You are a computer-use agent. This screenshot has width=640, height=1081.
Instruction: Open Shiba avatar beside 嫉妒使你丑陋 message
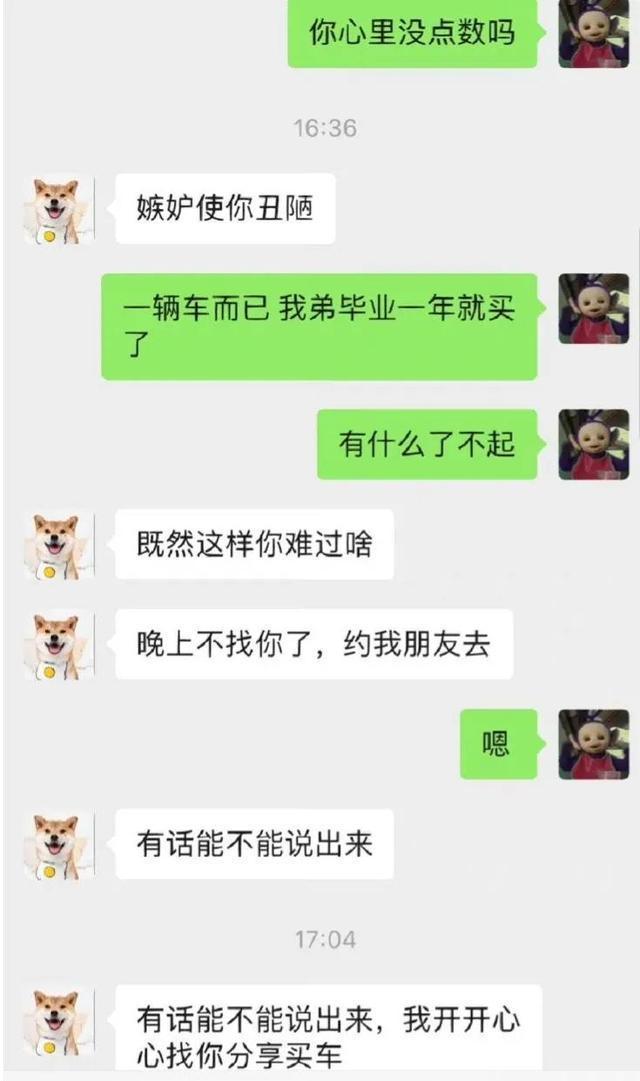[x=59, y=209]
